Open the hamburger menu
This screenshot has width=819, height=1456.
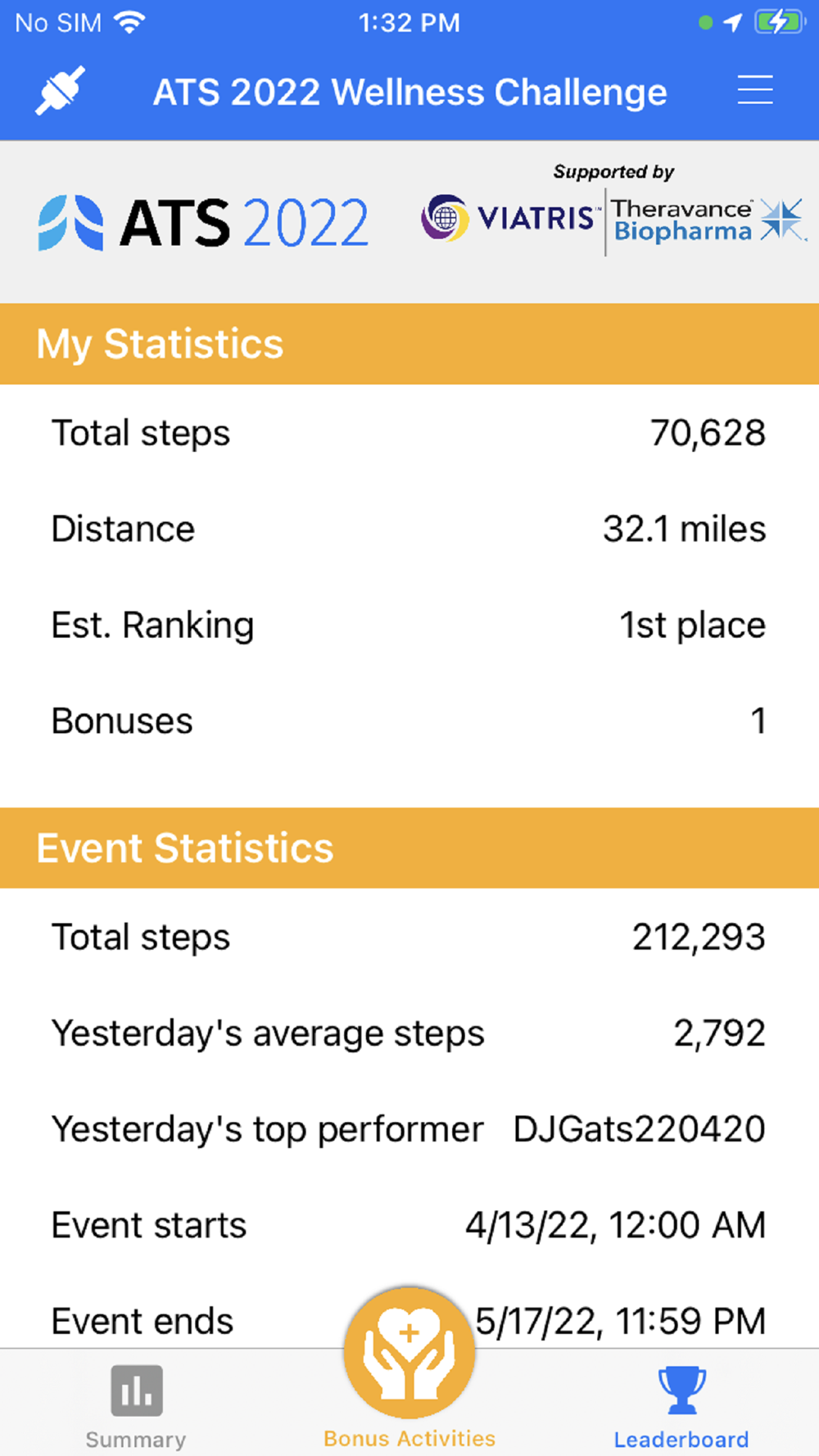754,90
